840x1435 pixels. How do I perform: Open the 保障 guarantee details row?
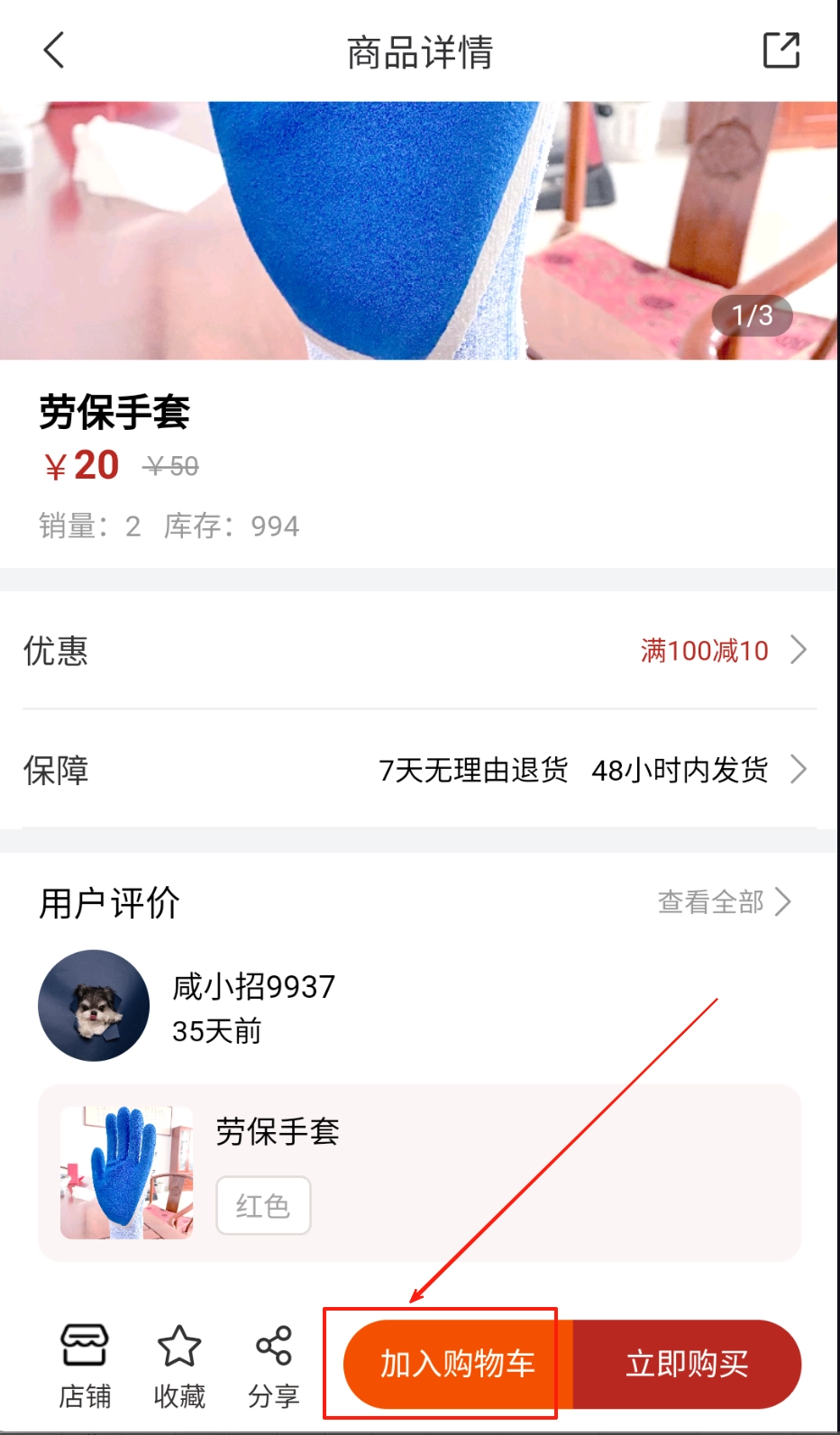click(419, 770)
